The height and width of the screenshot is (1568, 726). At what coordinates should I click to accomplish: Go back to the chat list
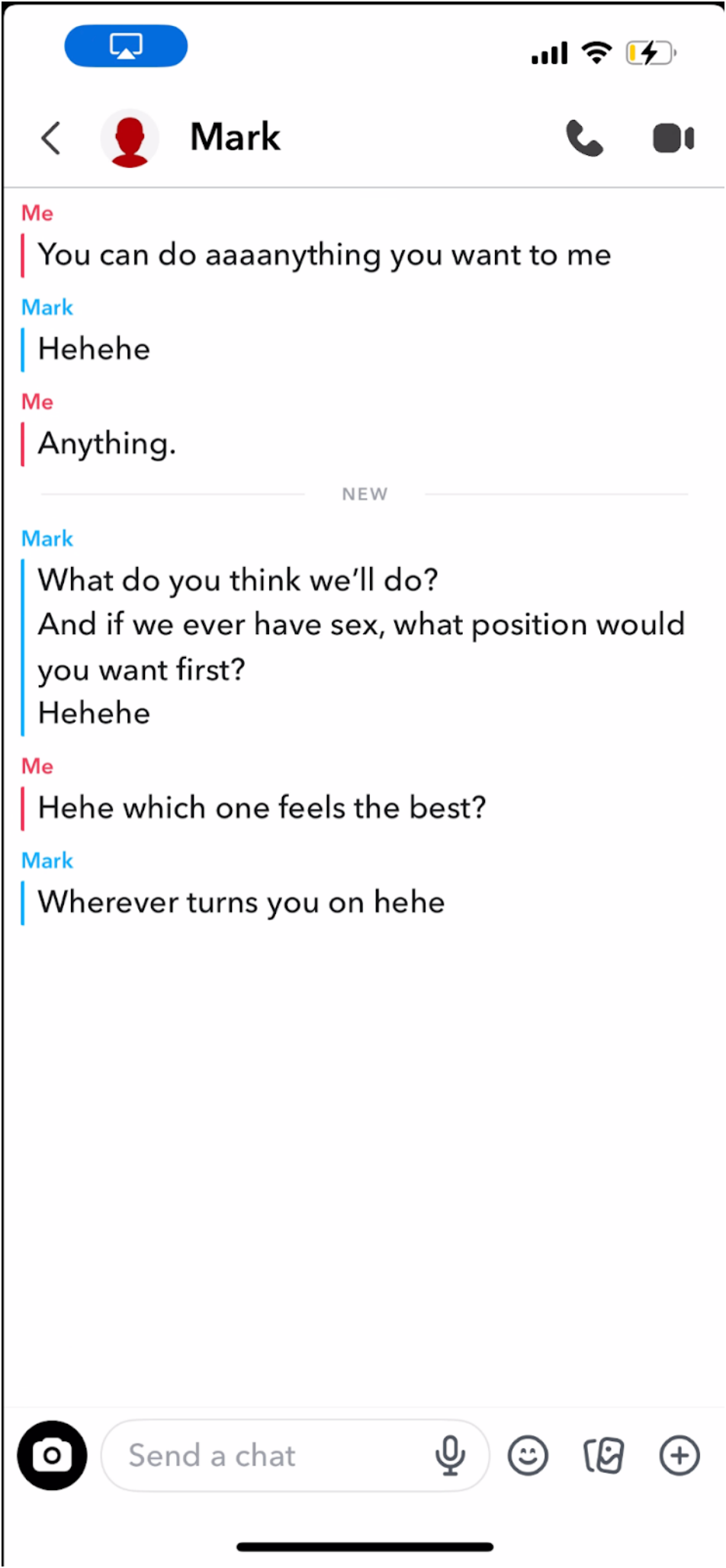[51, 138]
